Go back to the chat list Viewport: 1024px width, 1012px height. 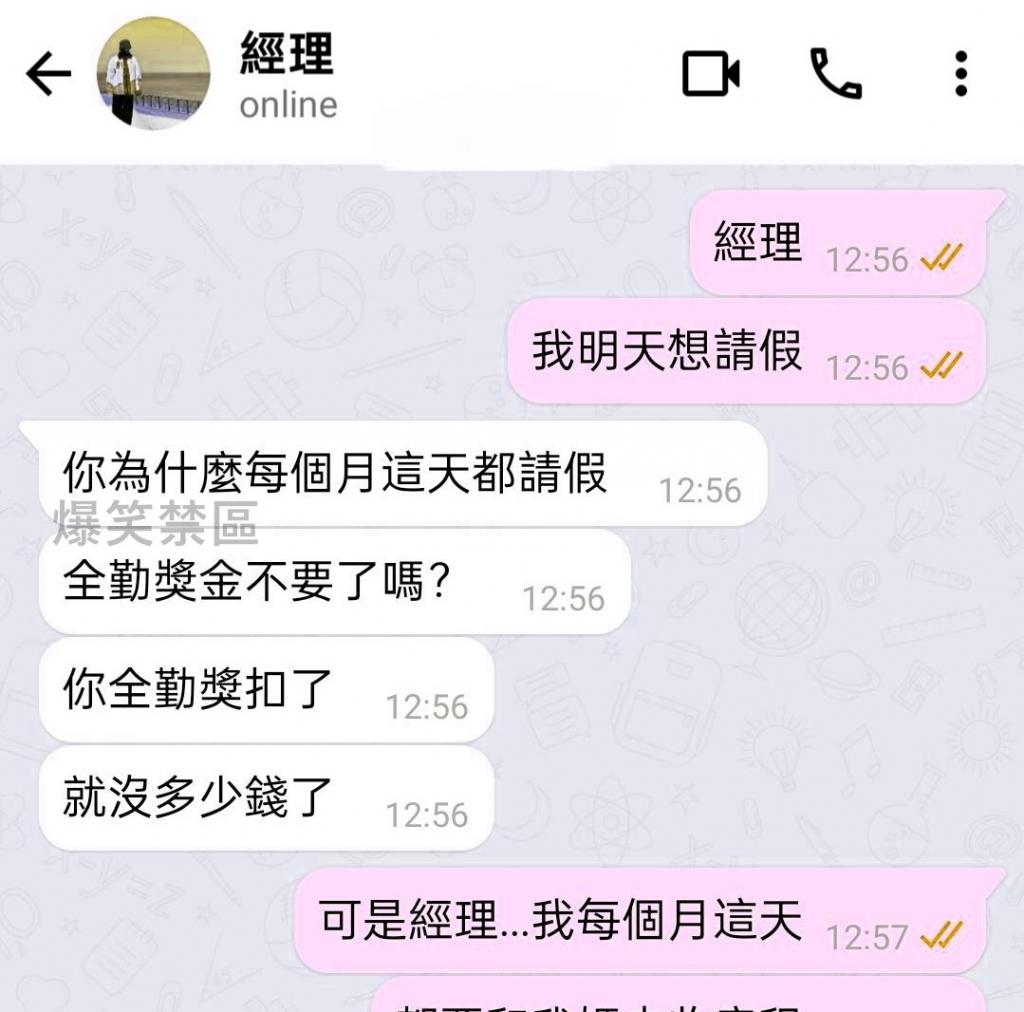(x=48, y=74)
